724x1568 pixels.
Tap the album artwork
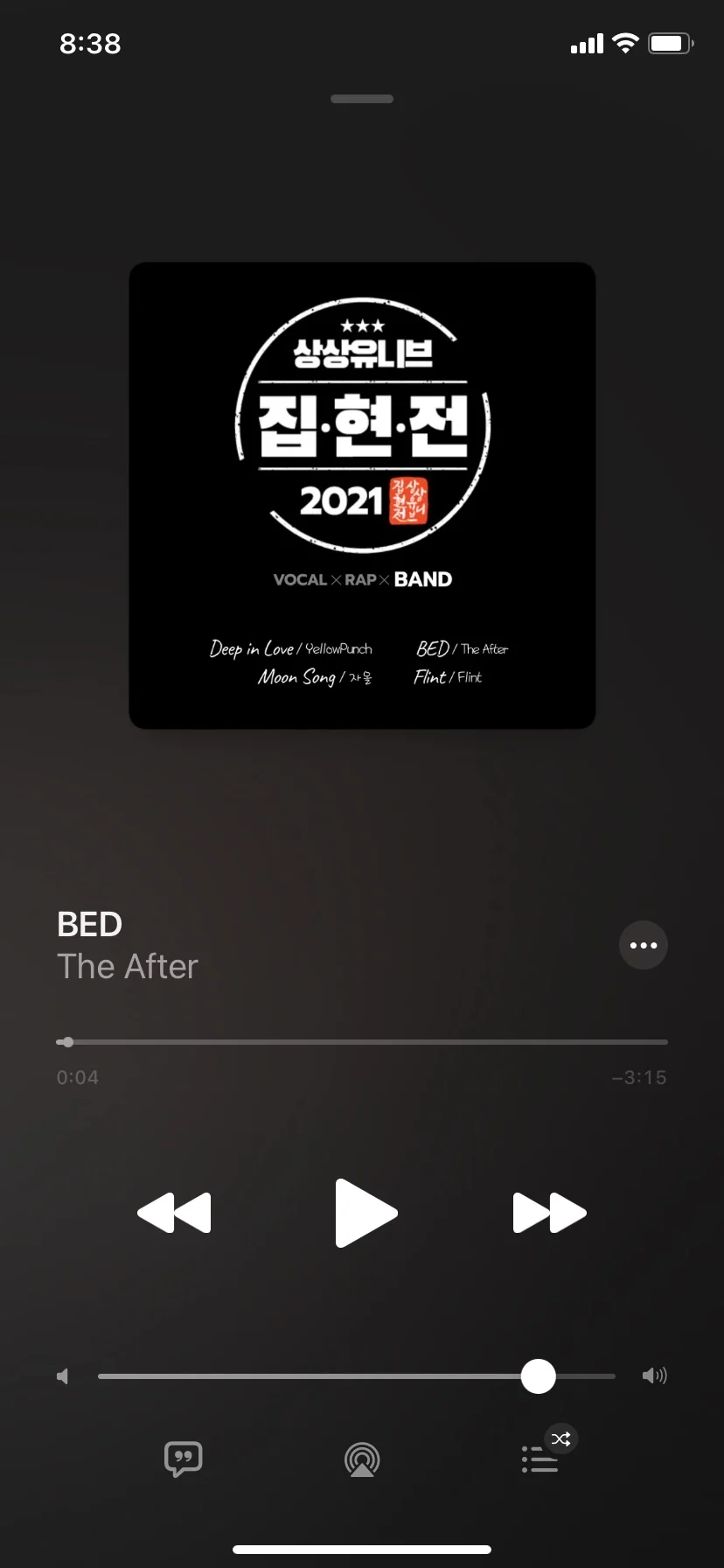(x=362, y=495)
